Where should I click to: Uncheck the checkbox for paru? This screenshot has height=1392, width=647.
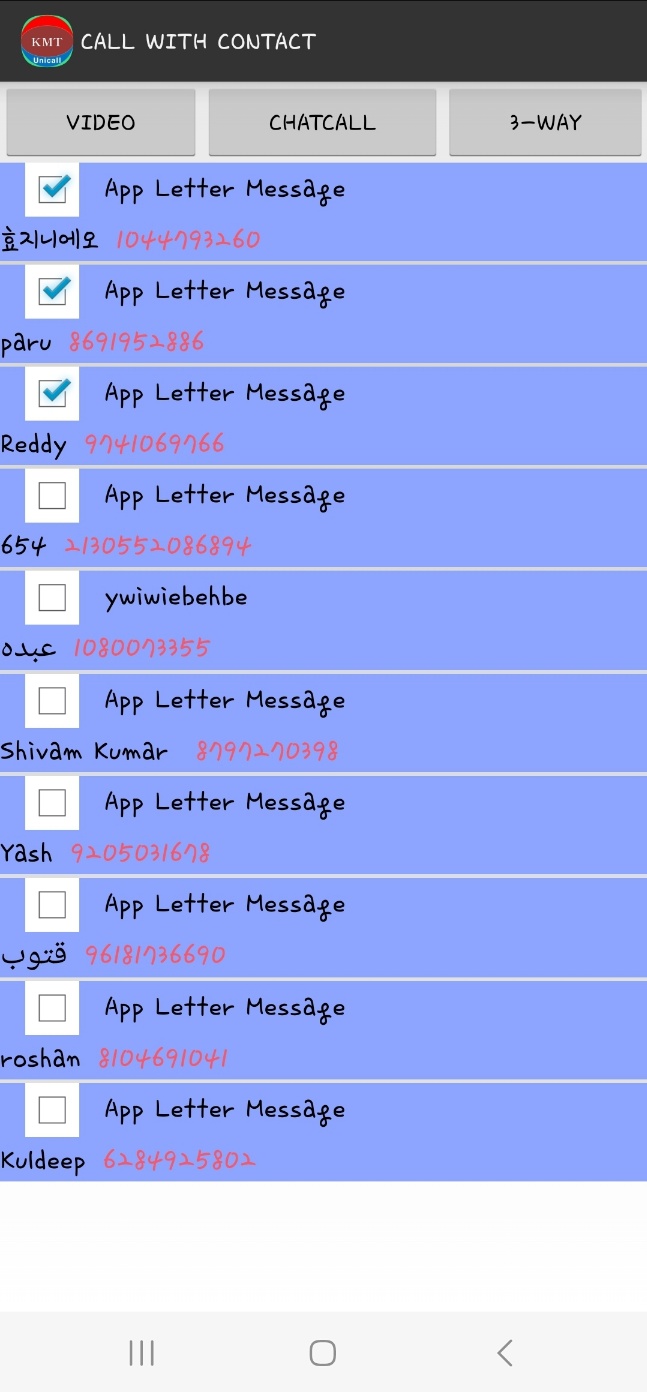click(x=52, y=291)
